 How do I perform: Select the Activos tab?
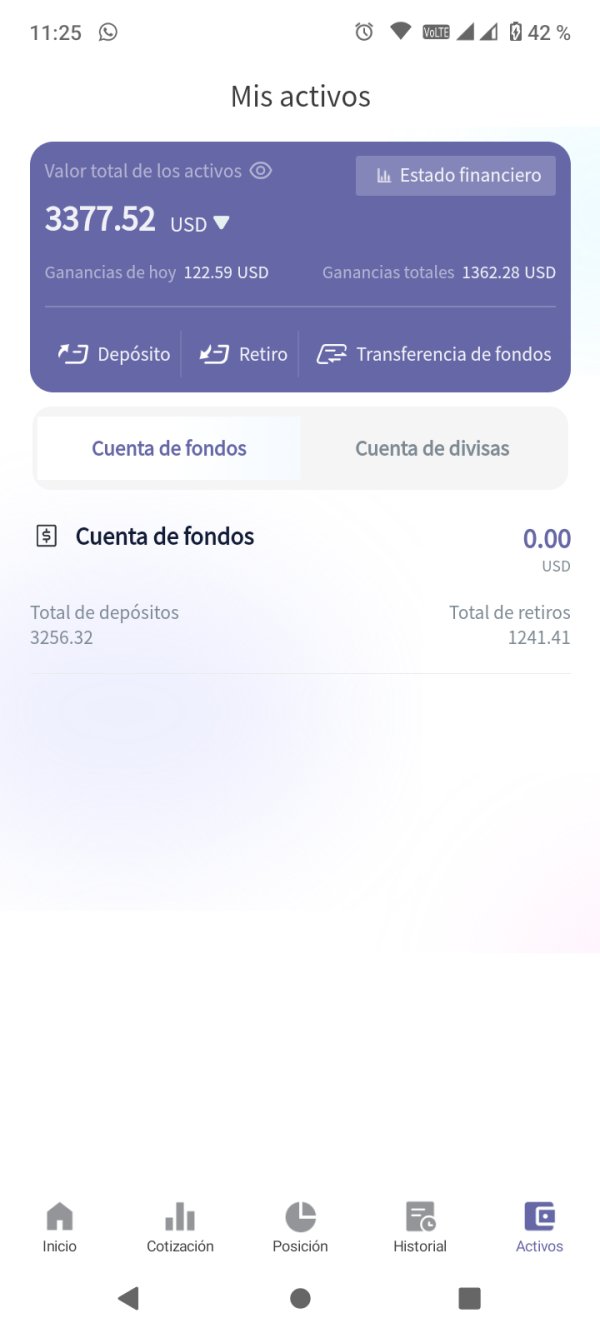click(540, 1228)
